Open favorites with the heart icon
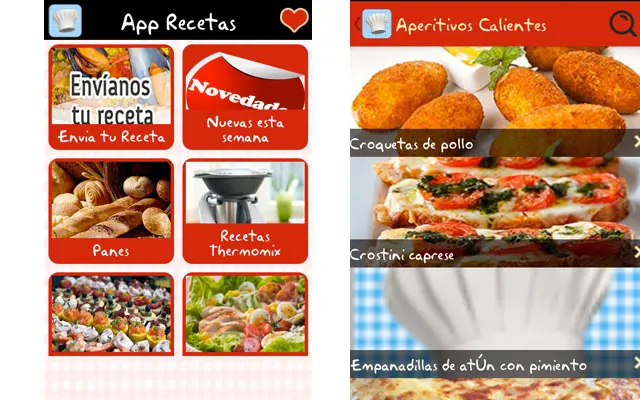Image resolution: width=640 pixels, height=400 pixels. pos(293,21)
